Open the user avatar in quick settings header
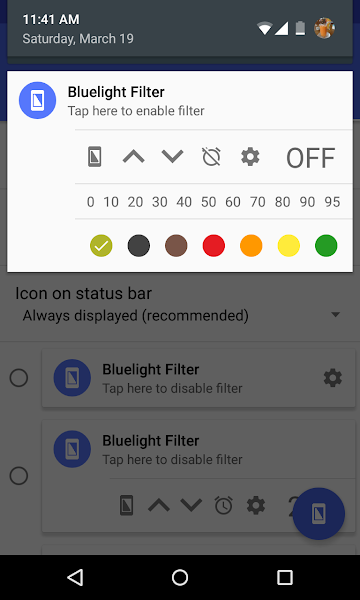The image size is (360, 600). click(324, 28)
